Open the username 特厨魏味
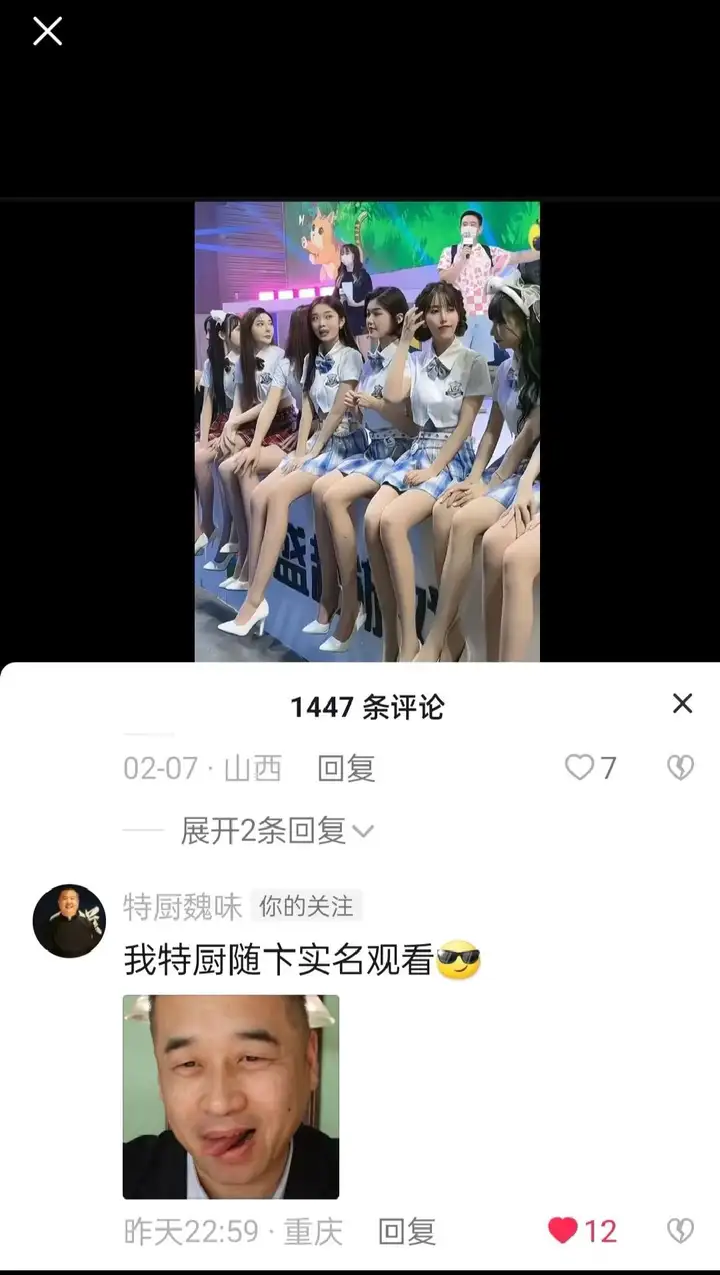 (x=183, y=907)
